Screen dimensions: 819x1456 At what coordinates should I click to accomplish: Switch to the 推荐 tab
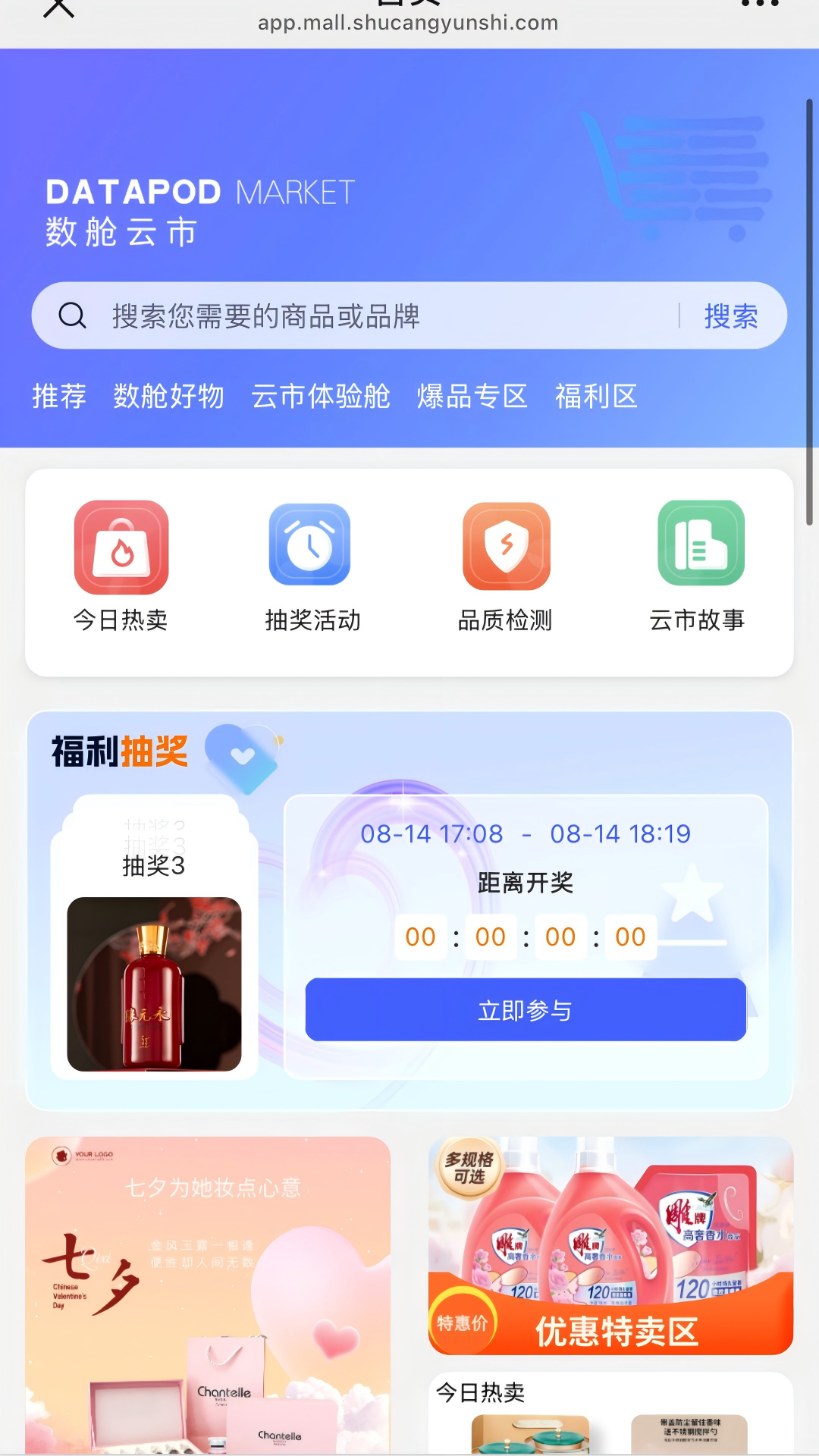[58, 396]
